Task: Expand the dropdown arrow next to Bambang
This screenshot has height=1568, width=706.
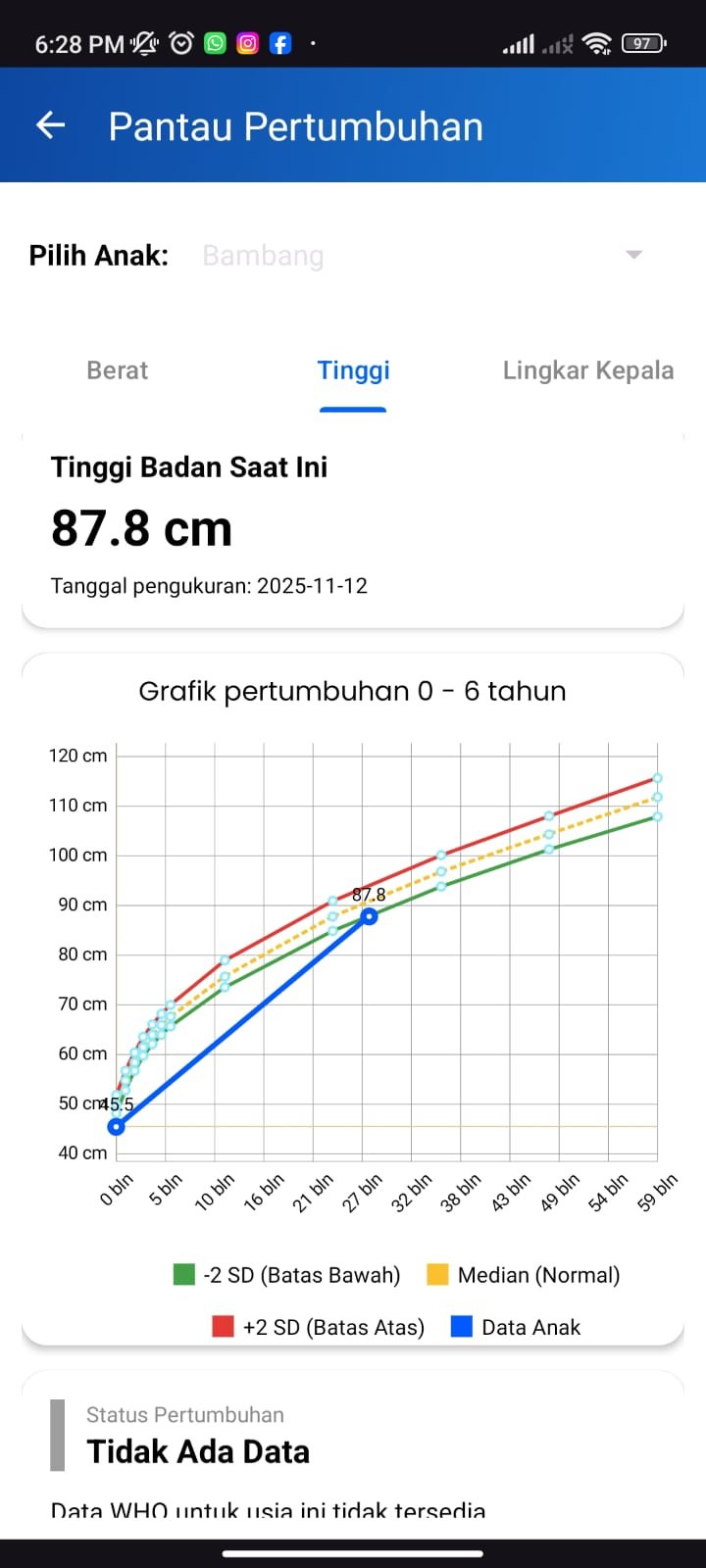Action: click(633, 255)
